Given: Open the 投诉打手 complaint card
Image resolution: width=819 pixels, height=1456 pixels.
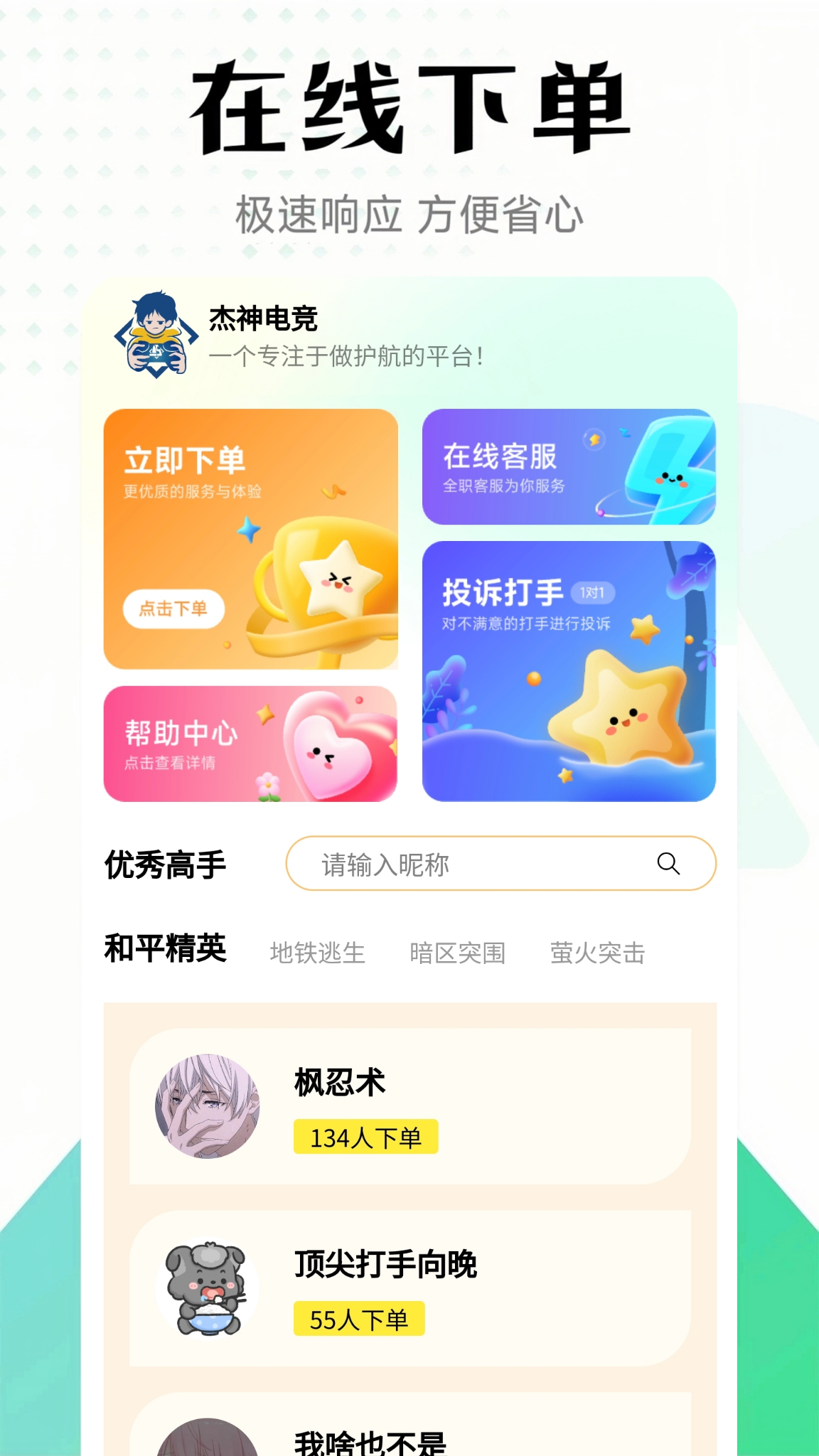Looking at the screenshot, I should [x=569, y=672].
